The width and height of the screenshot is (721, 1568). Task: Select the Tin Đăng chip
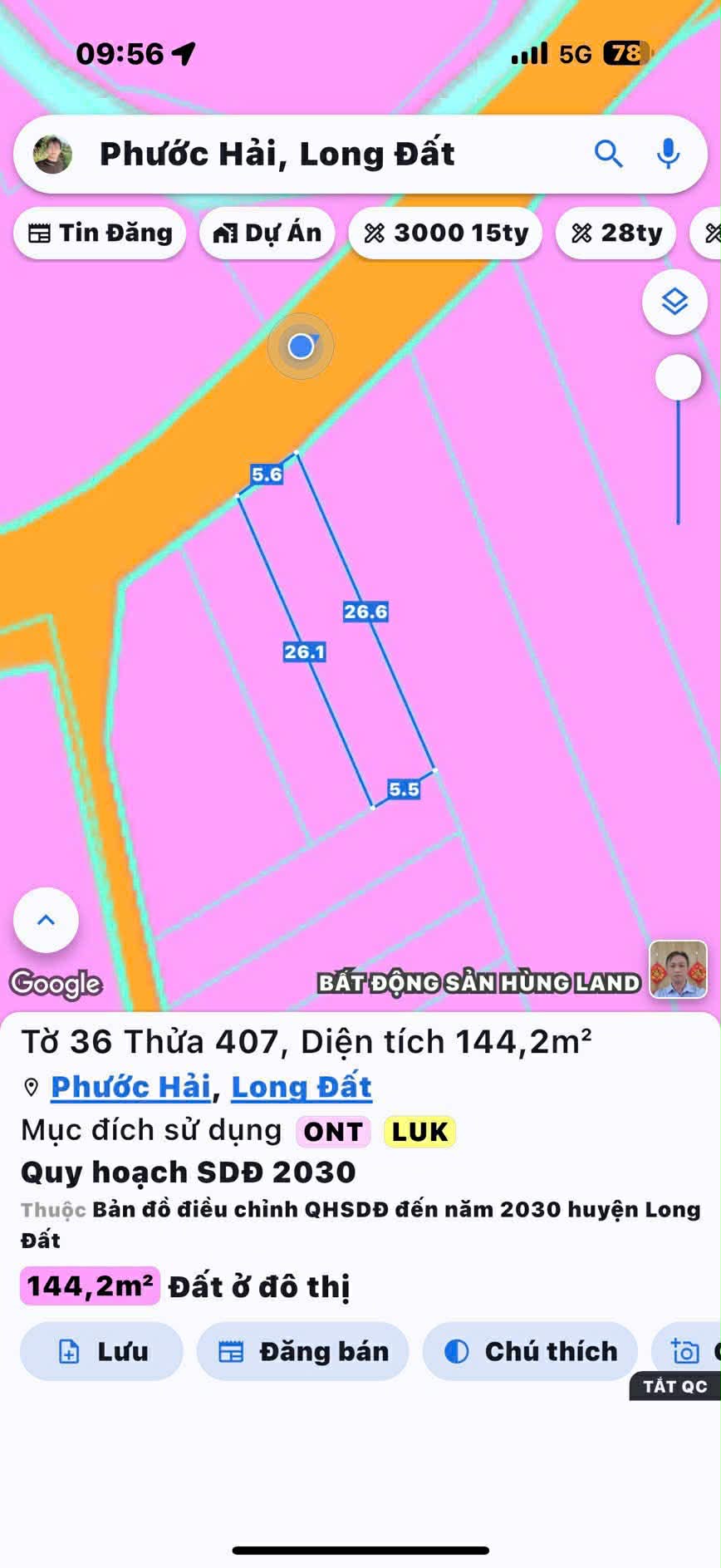pyautogui.click(x=100, y=233)
